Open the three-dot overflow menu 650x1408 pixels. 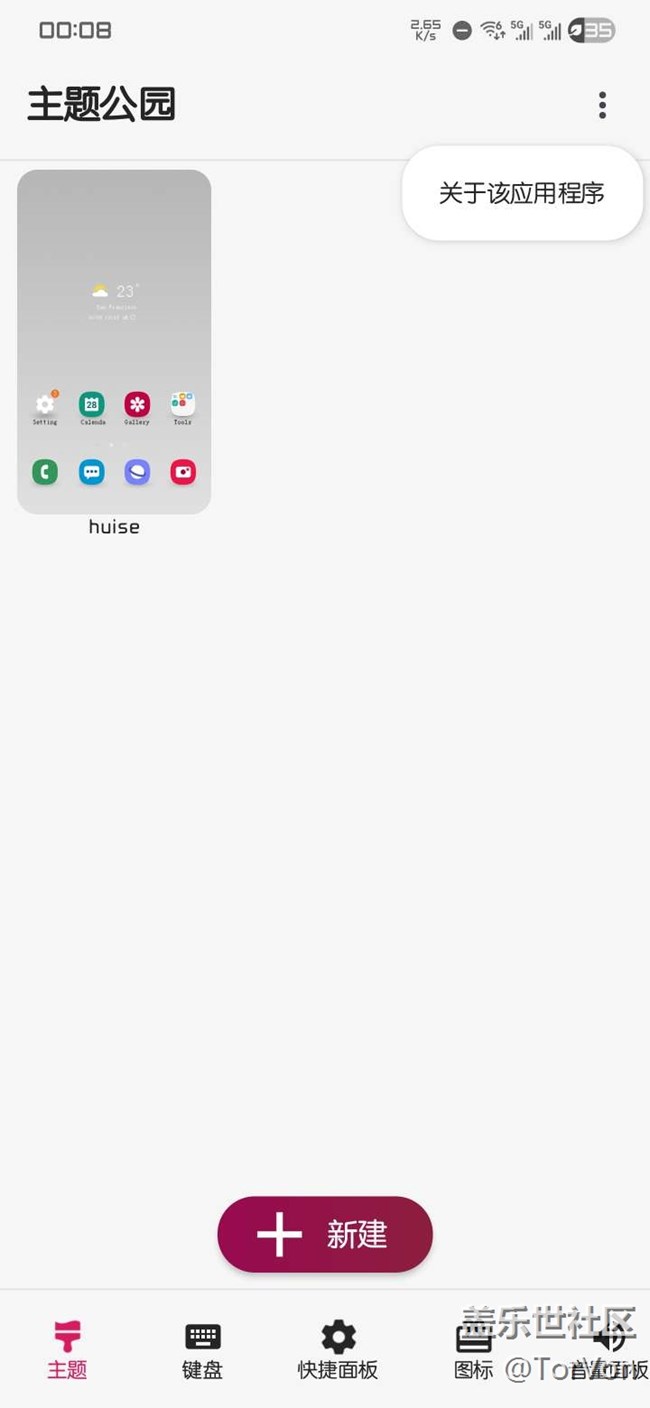coord(602,105)
